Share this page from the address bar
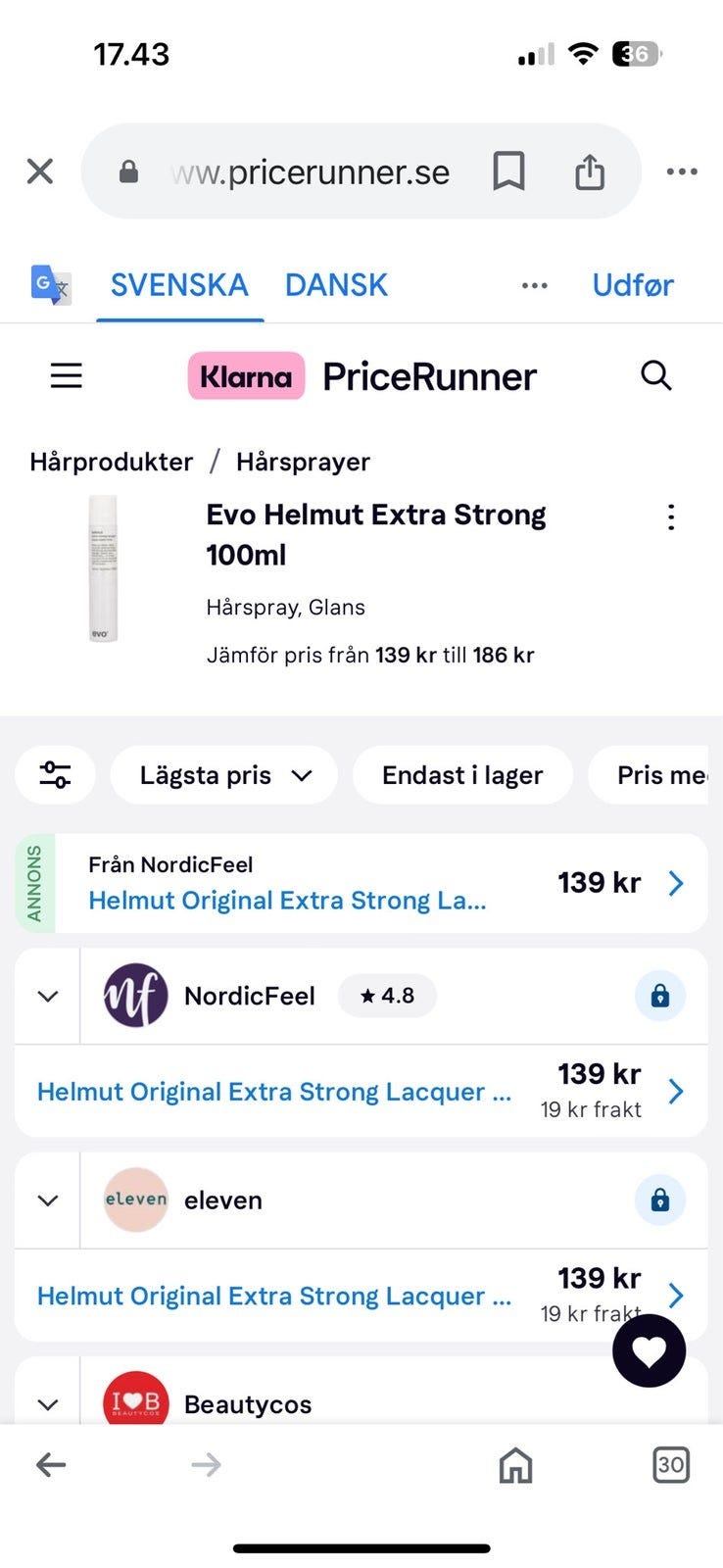 pos(590,171)
